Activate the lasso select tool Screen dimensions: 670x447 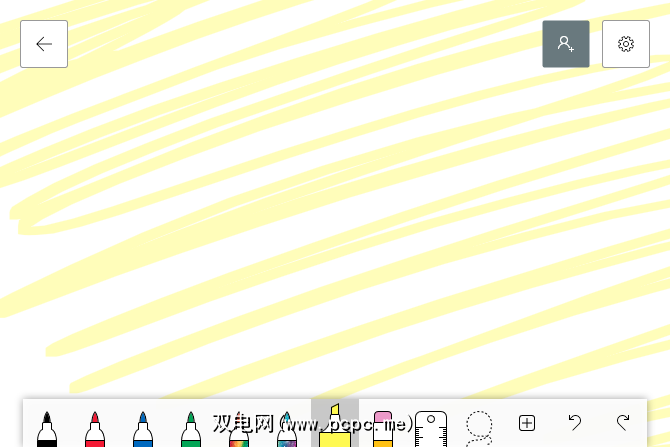click(479, 427)
